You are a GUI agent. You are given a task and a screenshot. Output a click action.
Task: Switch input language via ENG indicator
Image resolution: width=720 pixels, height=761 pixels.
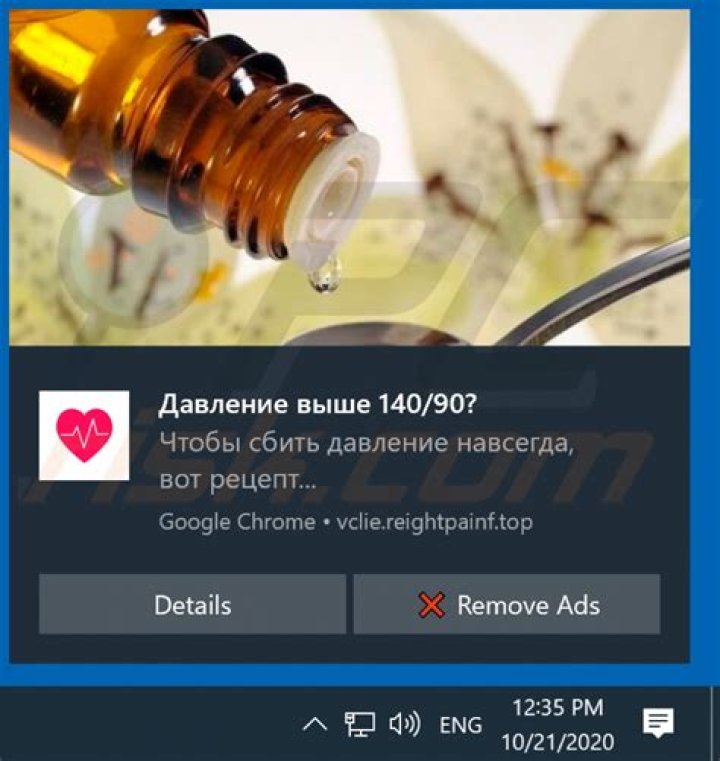pyautogui.click(x=460, y=725)
